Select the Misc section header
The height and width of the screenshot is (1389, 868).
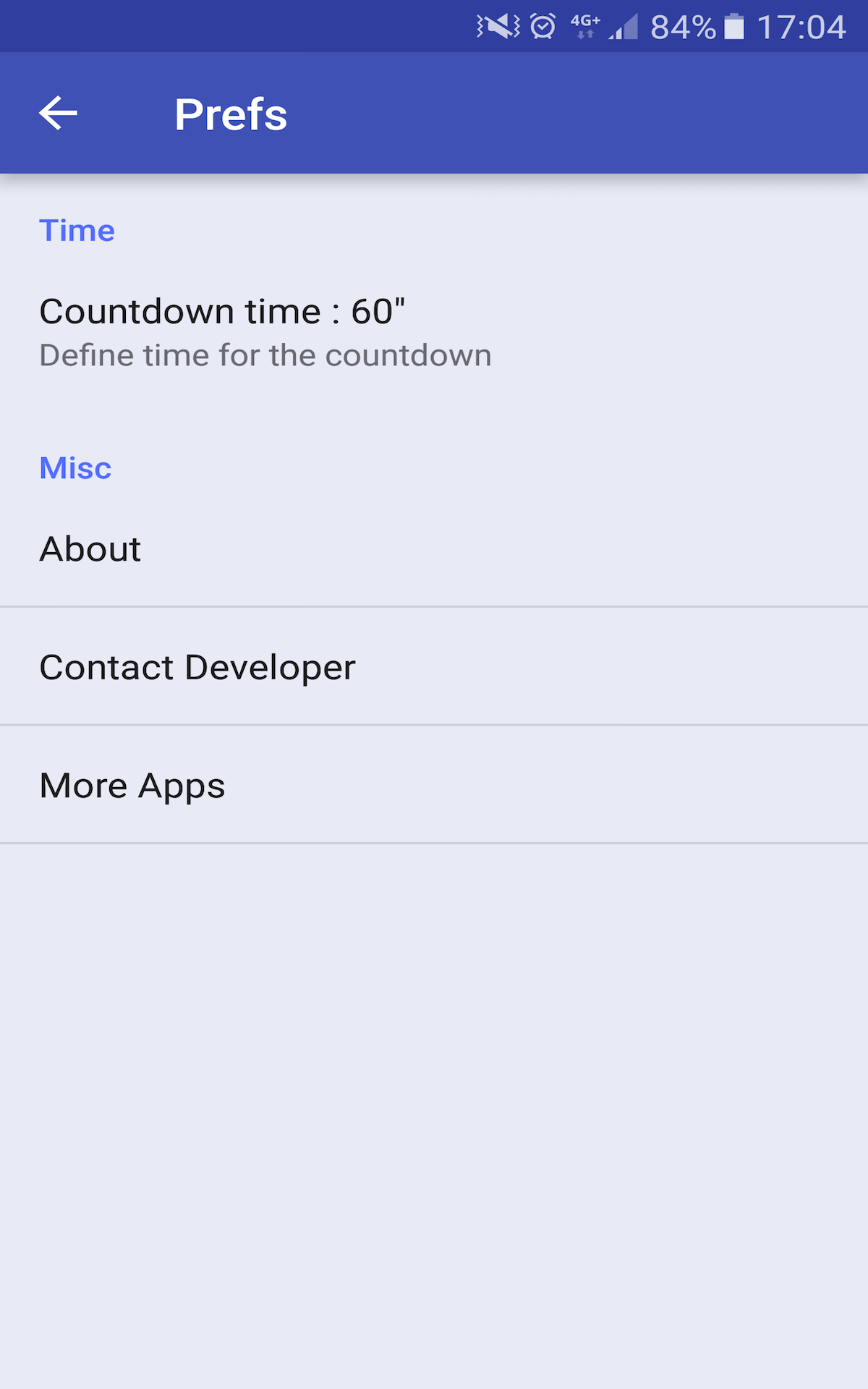pyautogui.click(x=75, y=468)
